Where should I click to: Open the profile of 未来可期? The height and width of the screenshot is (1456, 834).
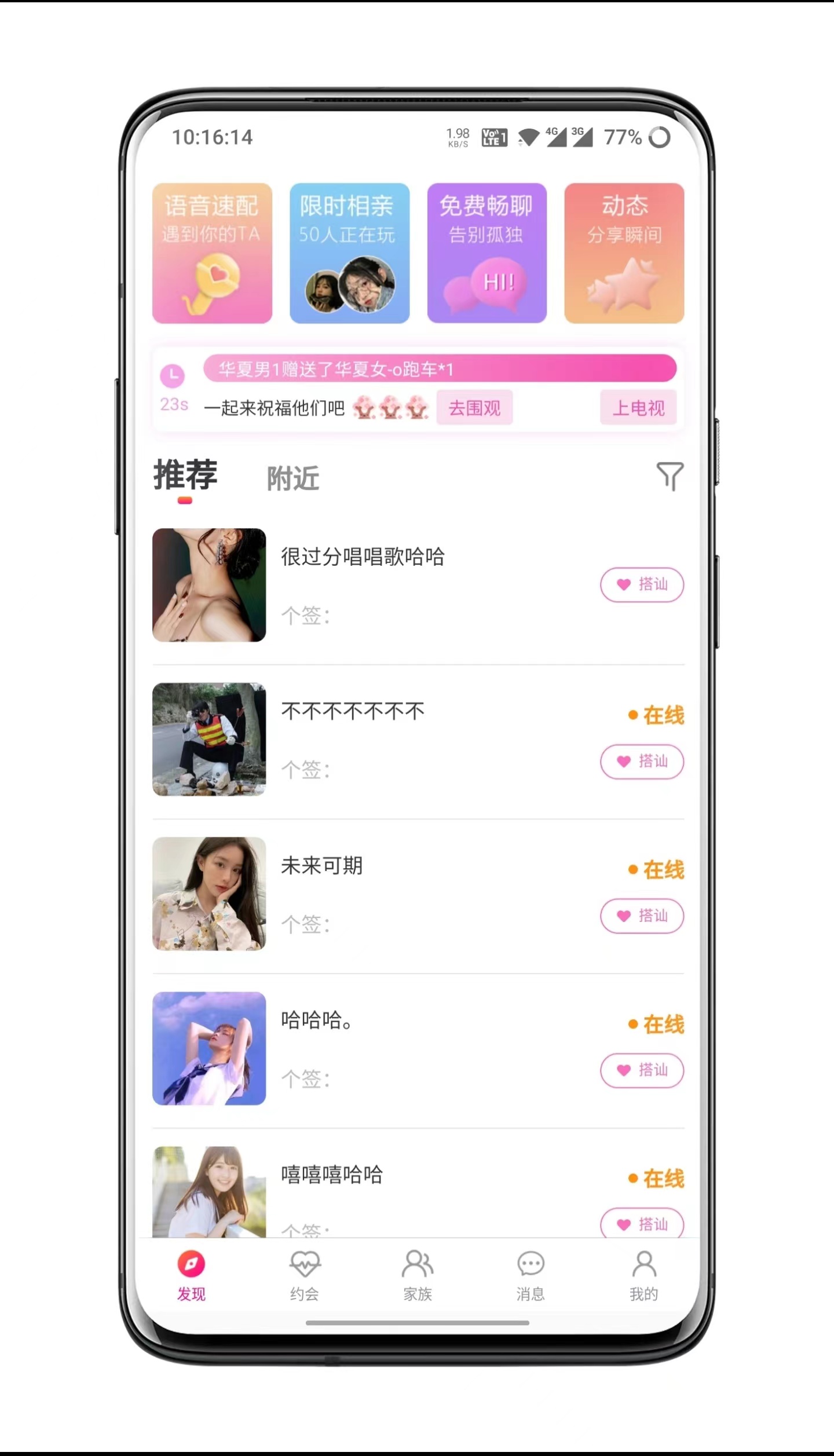click(x=322, y=866)
